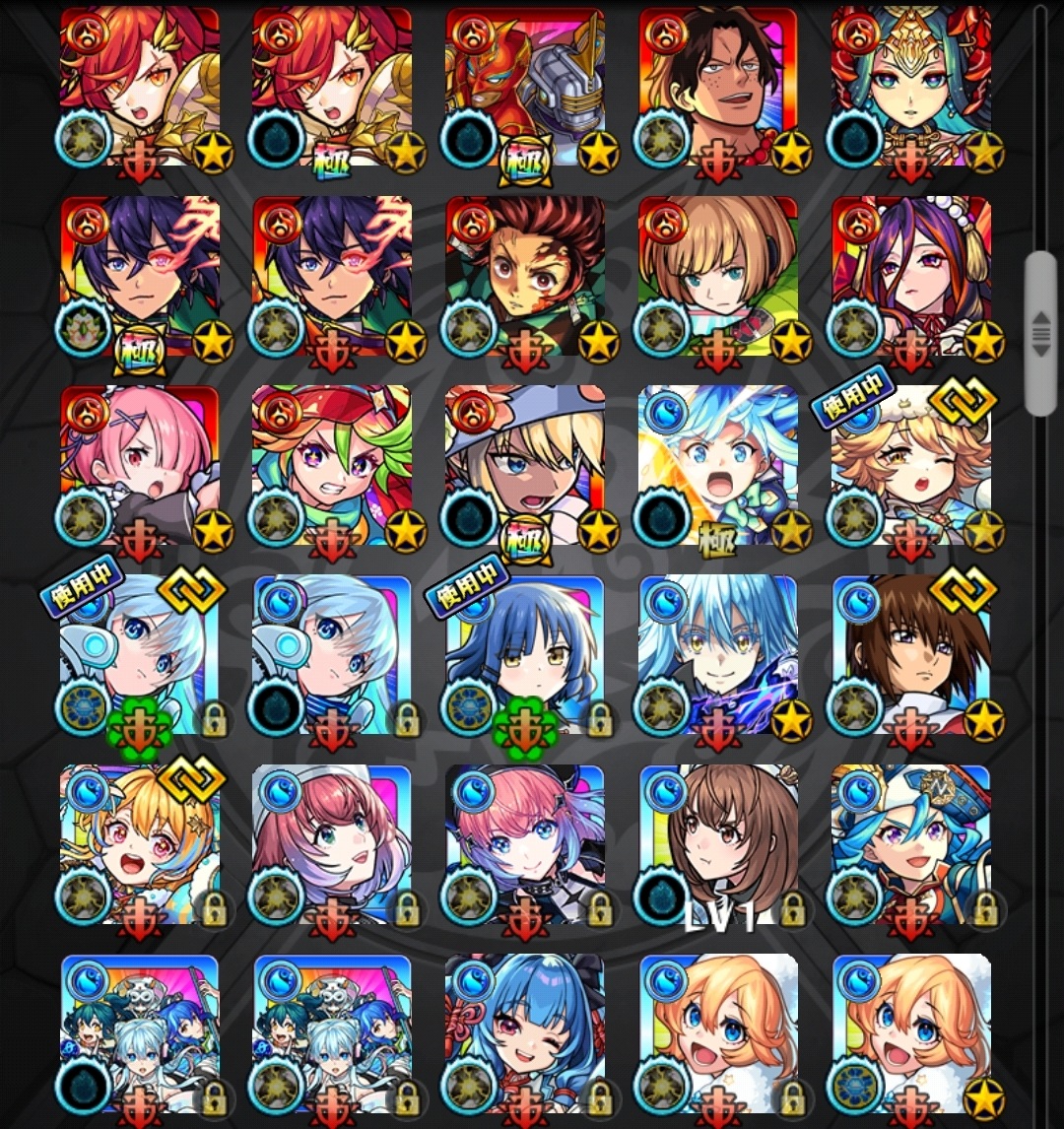Tap the blond short-haired character on green background

pyautogui.click(x=717, y=276)
